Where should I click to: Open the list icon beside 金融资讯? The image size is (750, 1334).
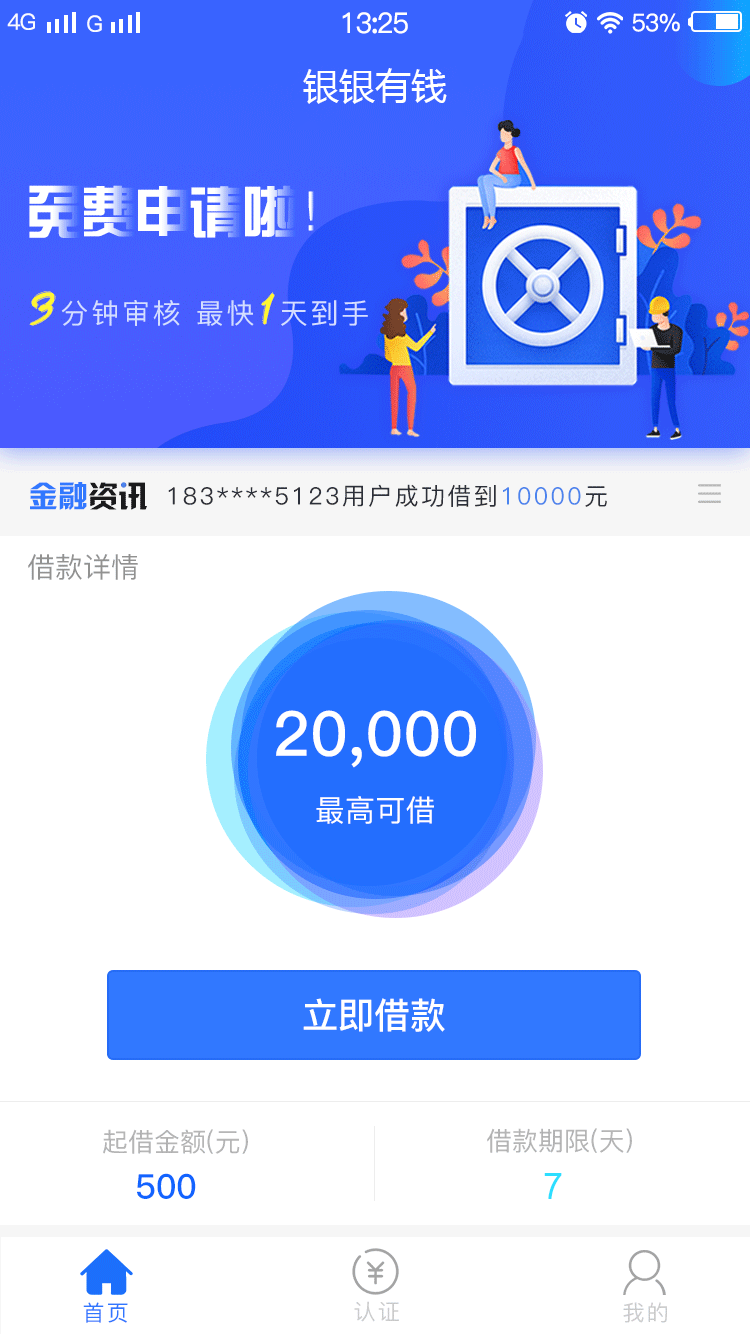(x=709, y=494)
